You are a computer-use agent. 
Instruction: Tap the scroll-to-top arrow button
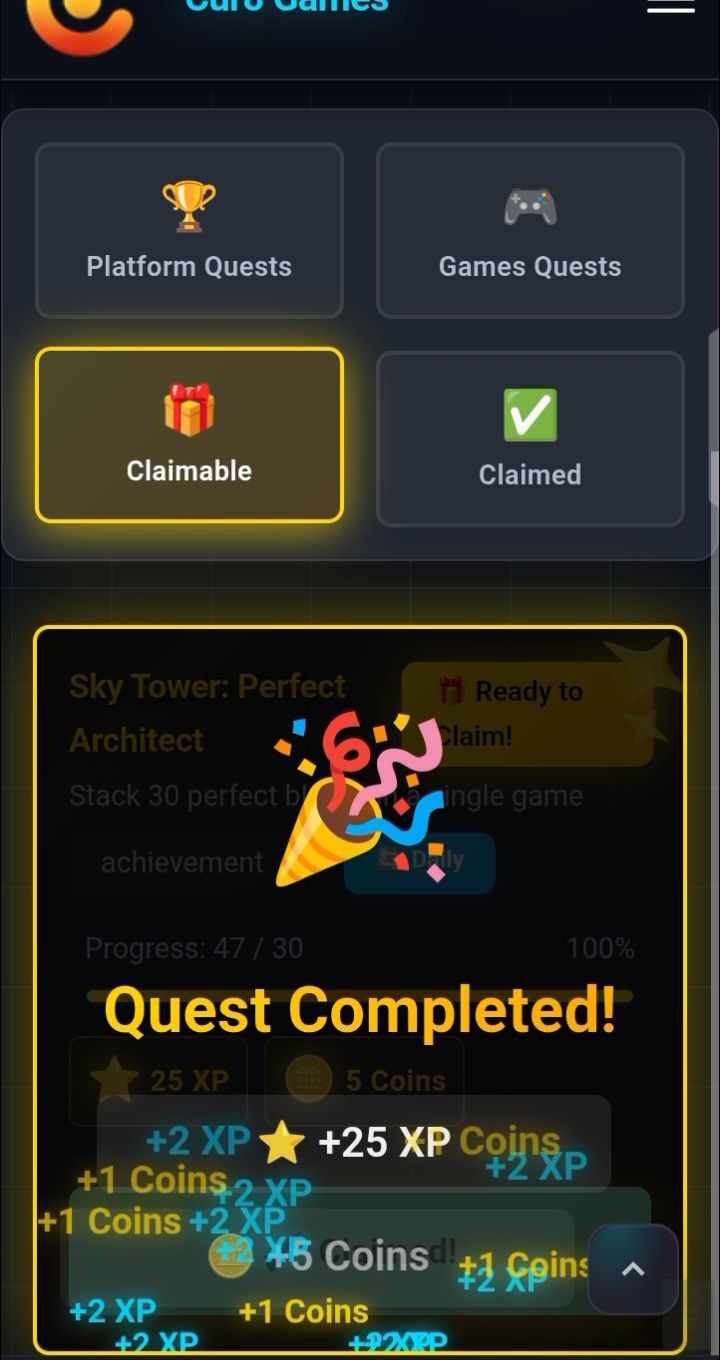(633, 1269)
